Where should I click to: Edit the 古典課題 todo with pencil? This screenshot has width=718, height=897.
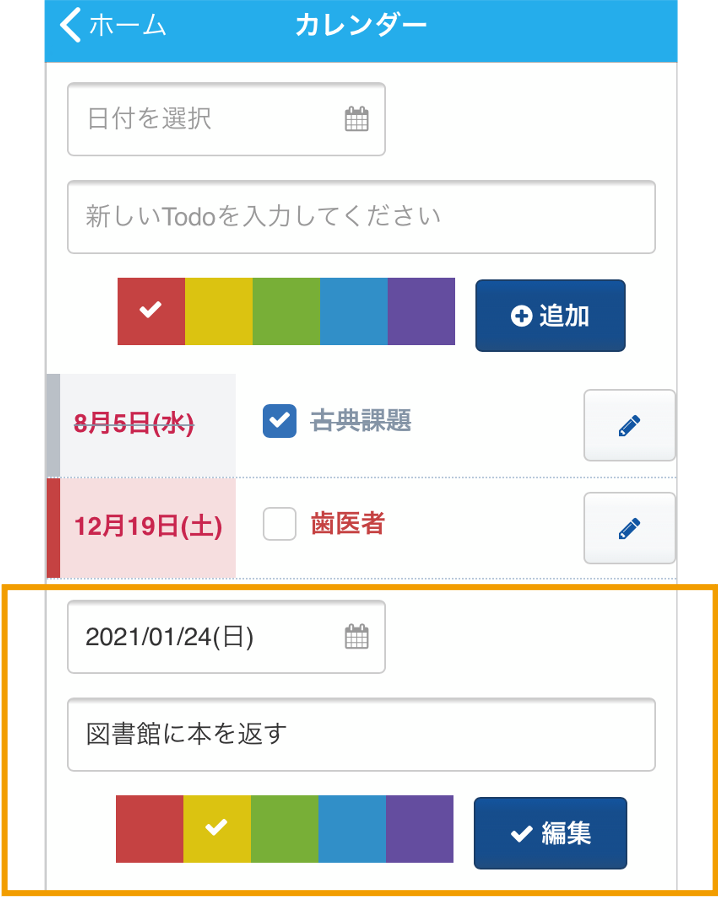(x=629, y=425)
